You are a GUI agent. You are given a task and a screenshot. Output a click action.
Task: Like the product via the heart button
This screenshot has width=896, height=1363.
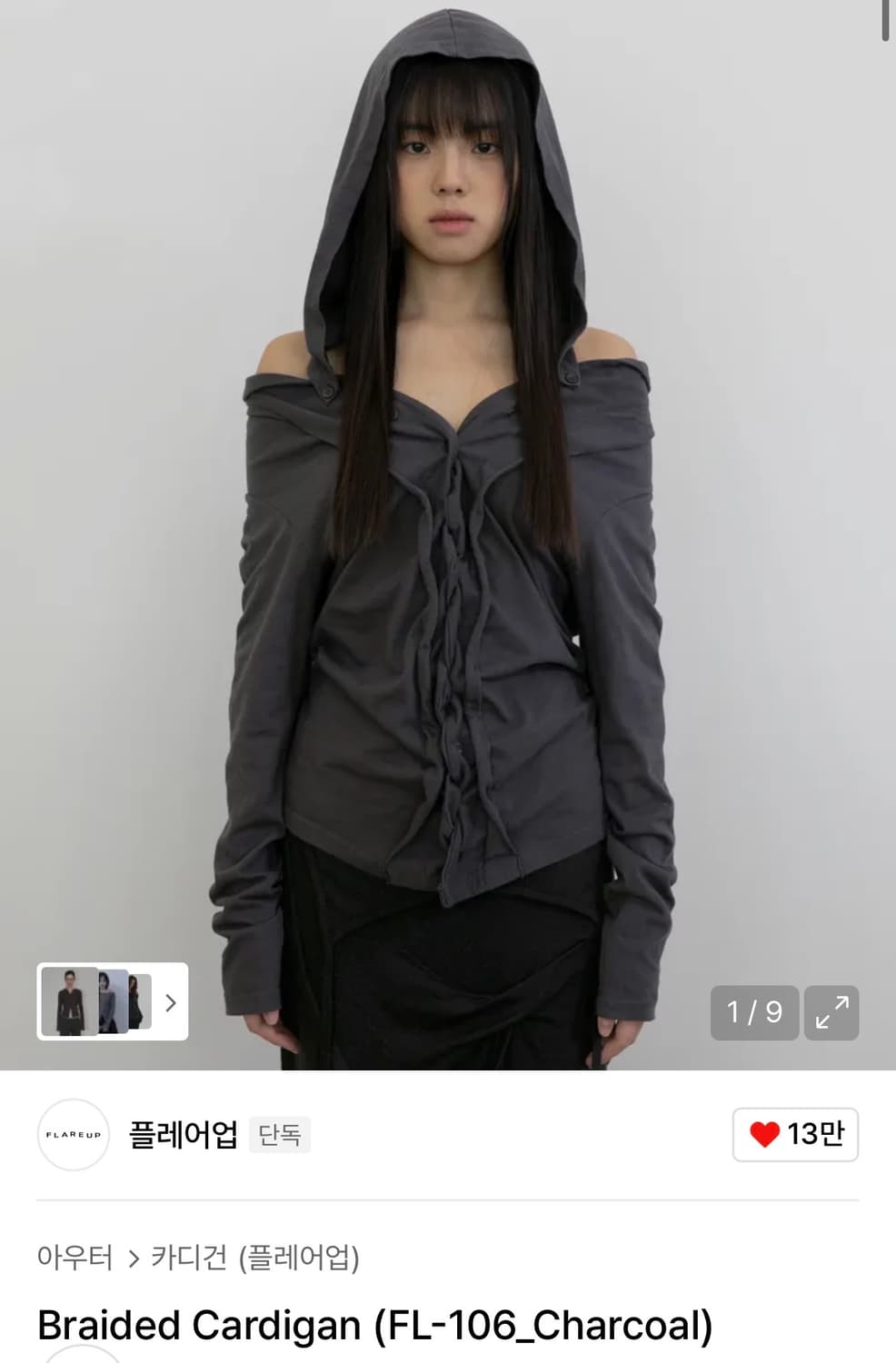pos(795,1134)
